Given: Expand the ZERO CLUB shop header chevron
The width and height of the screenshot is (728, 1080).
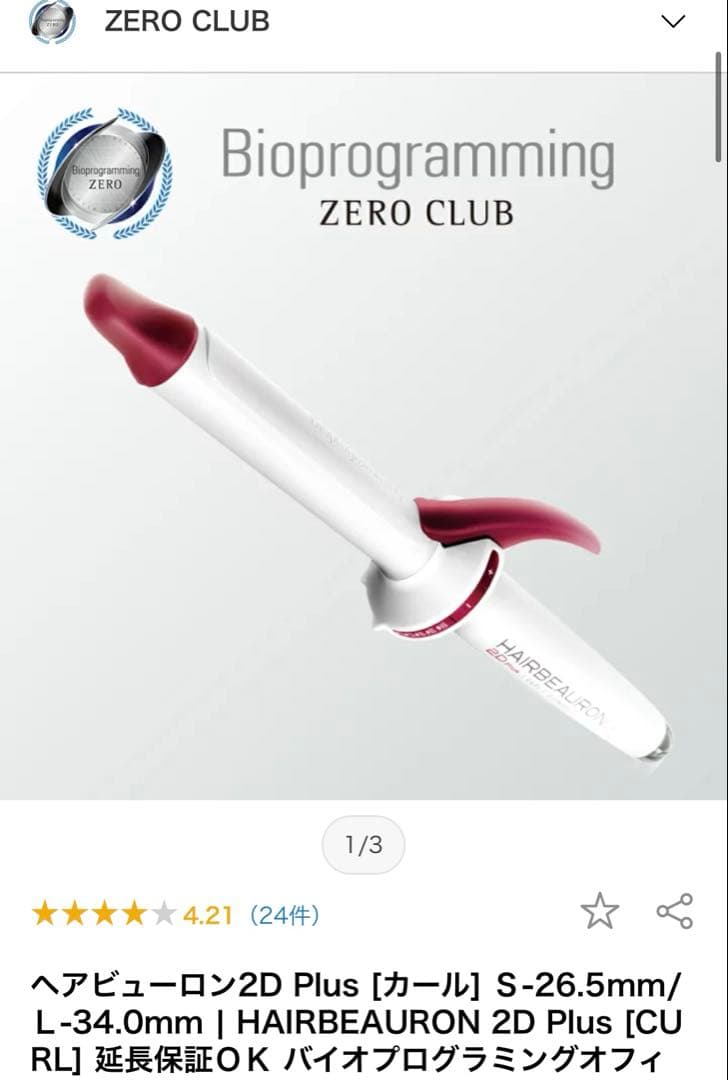Looking at the screenshot, I should [x=674, y=22].
